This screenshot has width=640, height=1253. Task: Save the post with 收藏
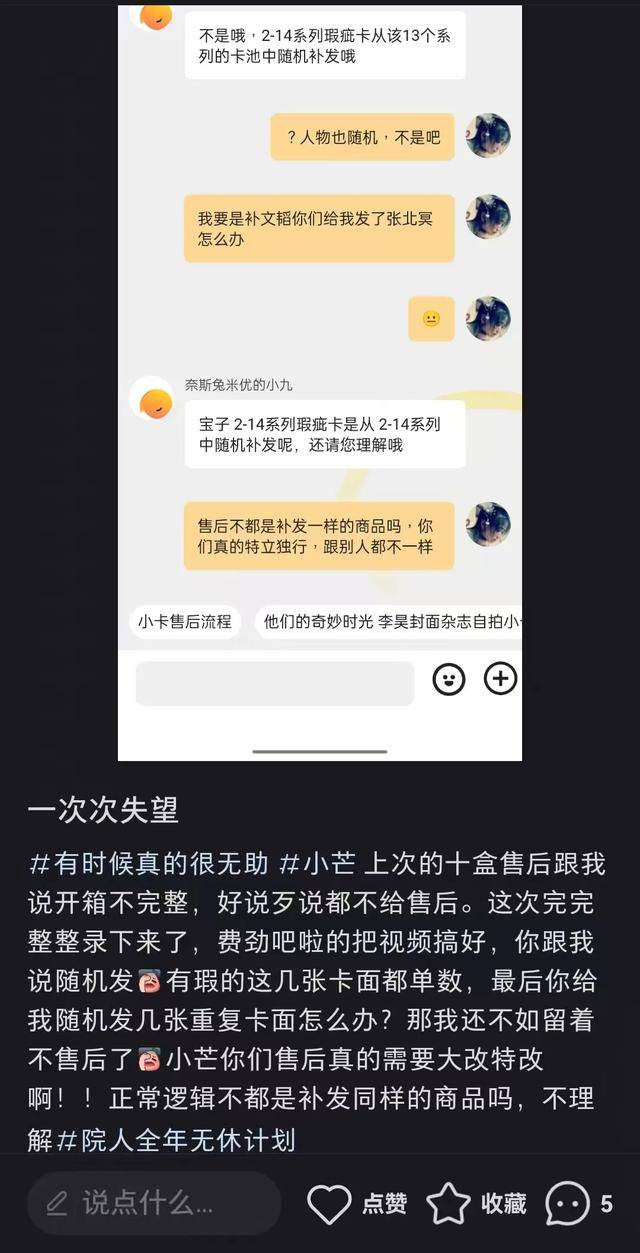pos(477,1204)
